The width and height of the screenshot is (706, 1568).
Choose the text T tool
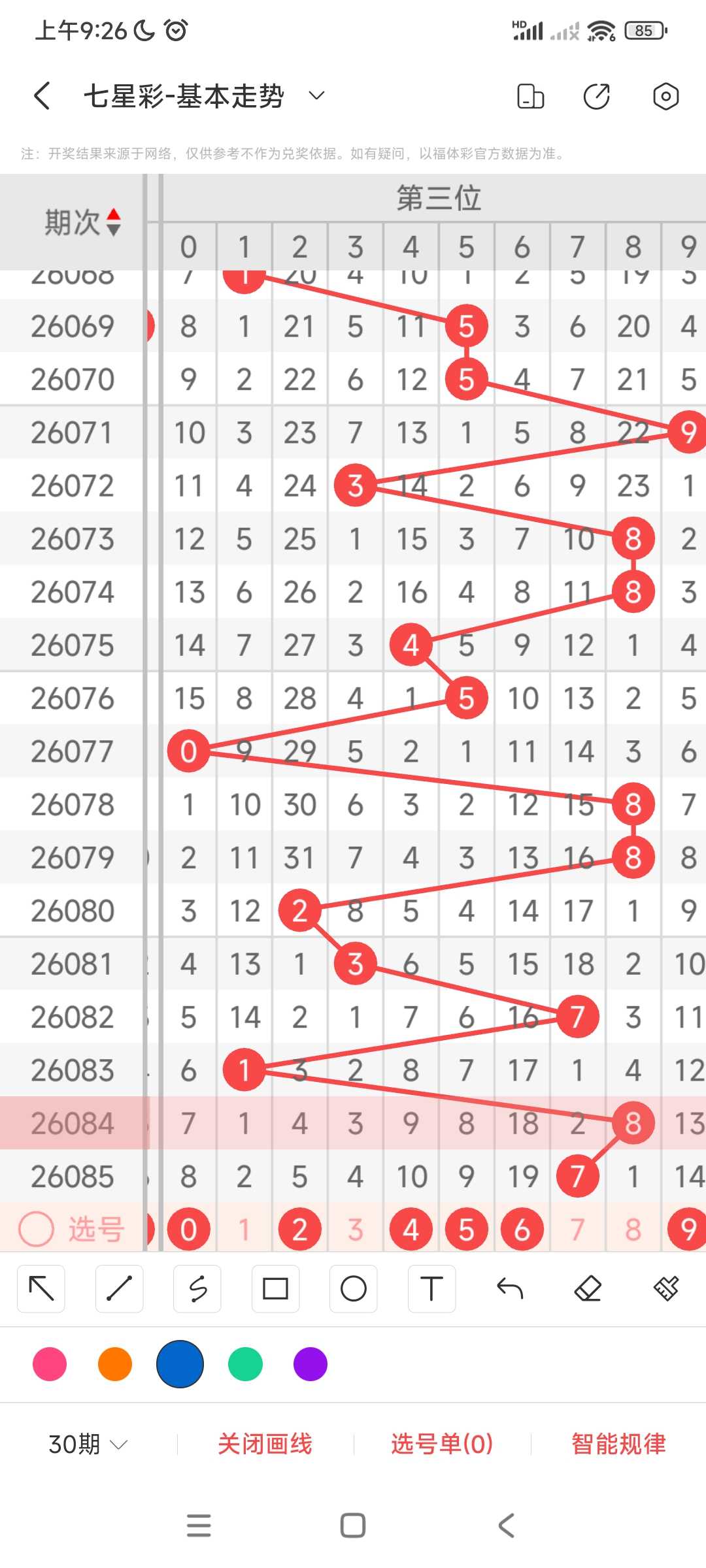[431, 1289]
